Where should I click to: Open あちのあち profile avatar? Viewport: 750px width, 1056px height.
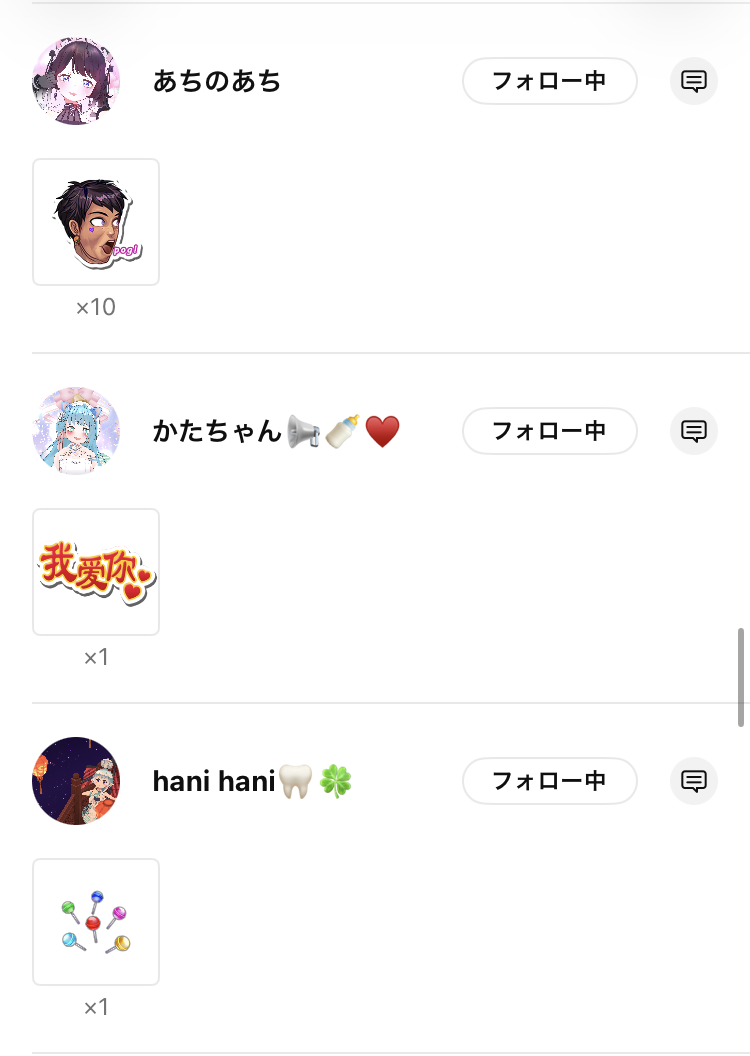pos(76,81)
